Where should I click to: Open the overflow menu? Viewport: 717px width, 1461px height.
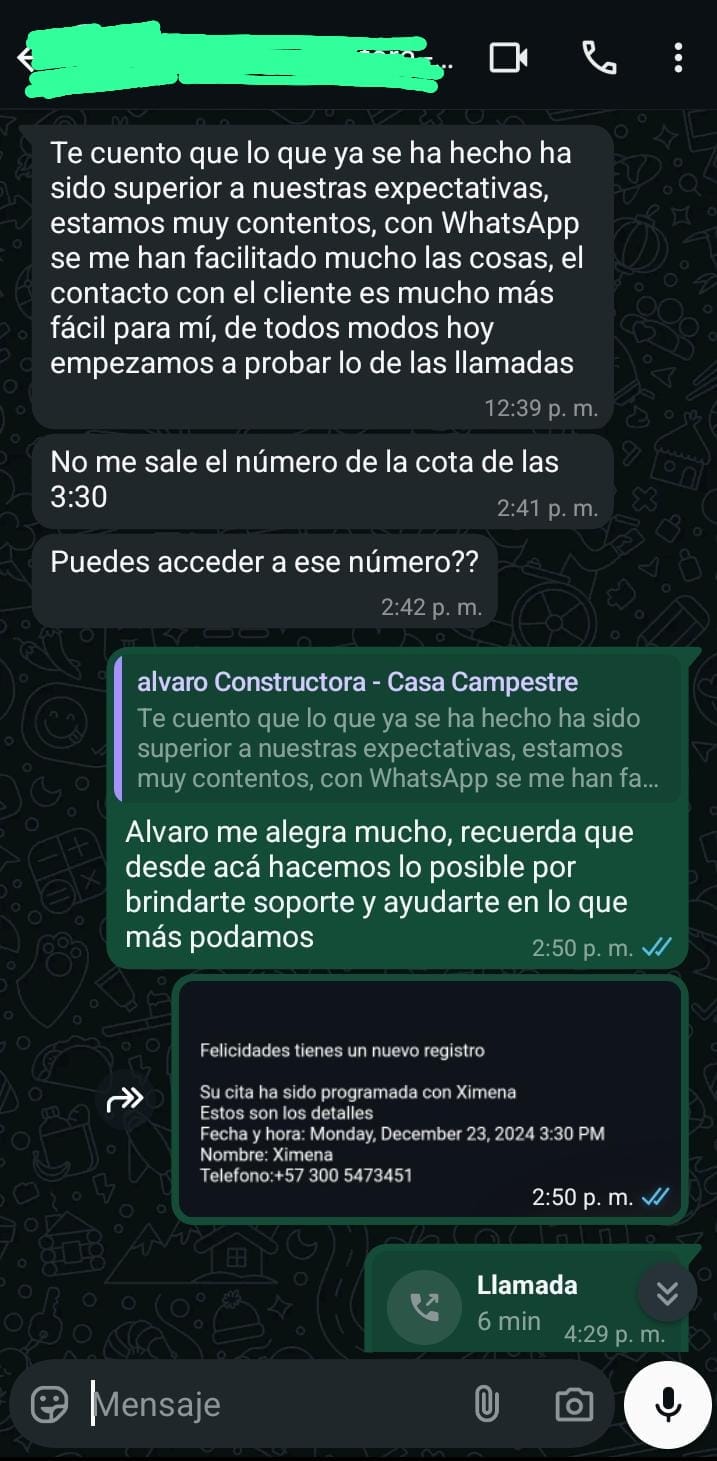(x=678, y=58)
